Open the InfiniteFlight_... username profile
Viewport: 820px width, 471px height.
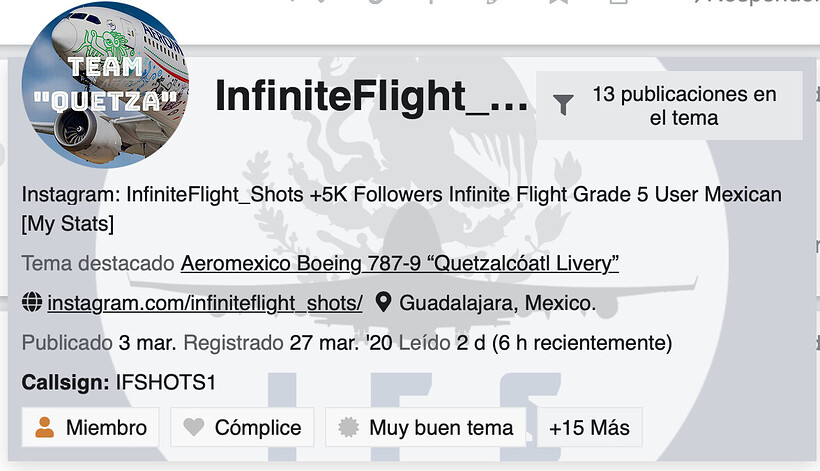click(x=371, y=97)
